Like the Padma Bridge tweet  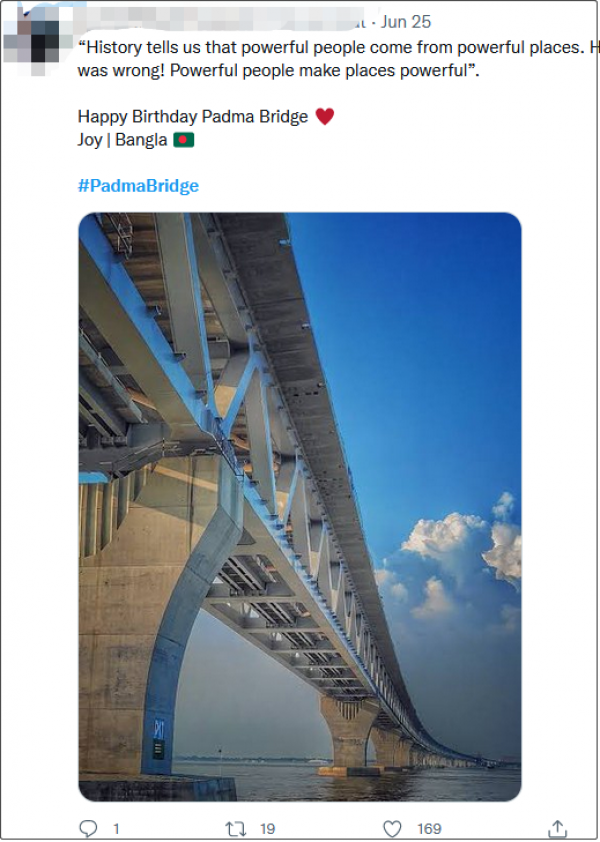tap(393, 828)
